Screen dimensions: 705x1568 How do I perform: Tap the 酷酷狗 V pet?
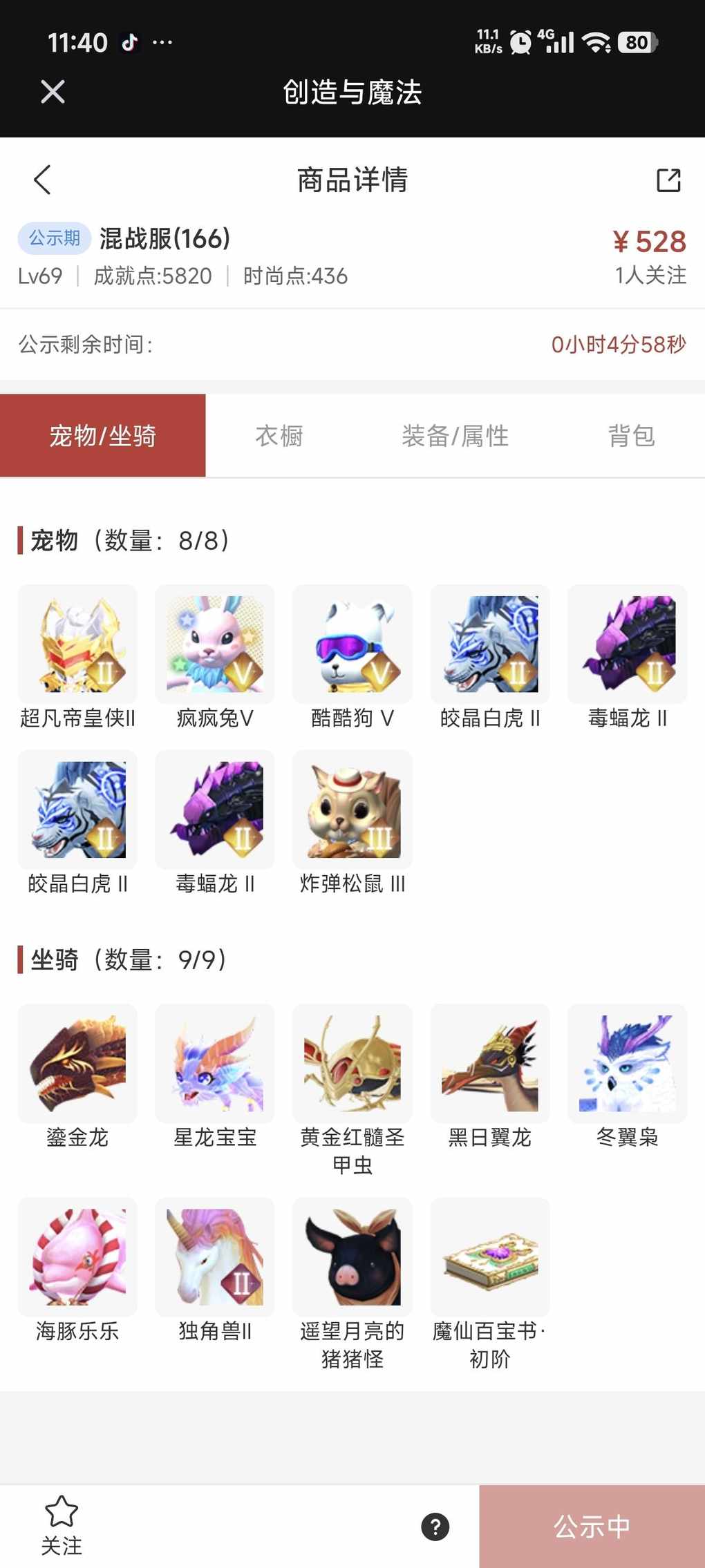click(x=352, y=644)
